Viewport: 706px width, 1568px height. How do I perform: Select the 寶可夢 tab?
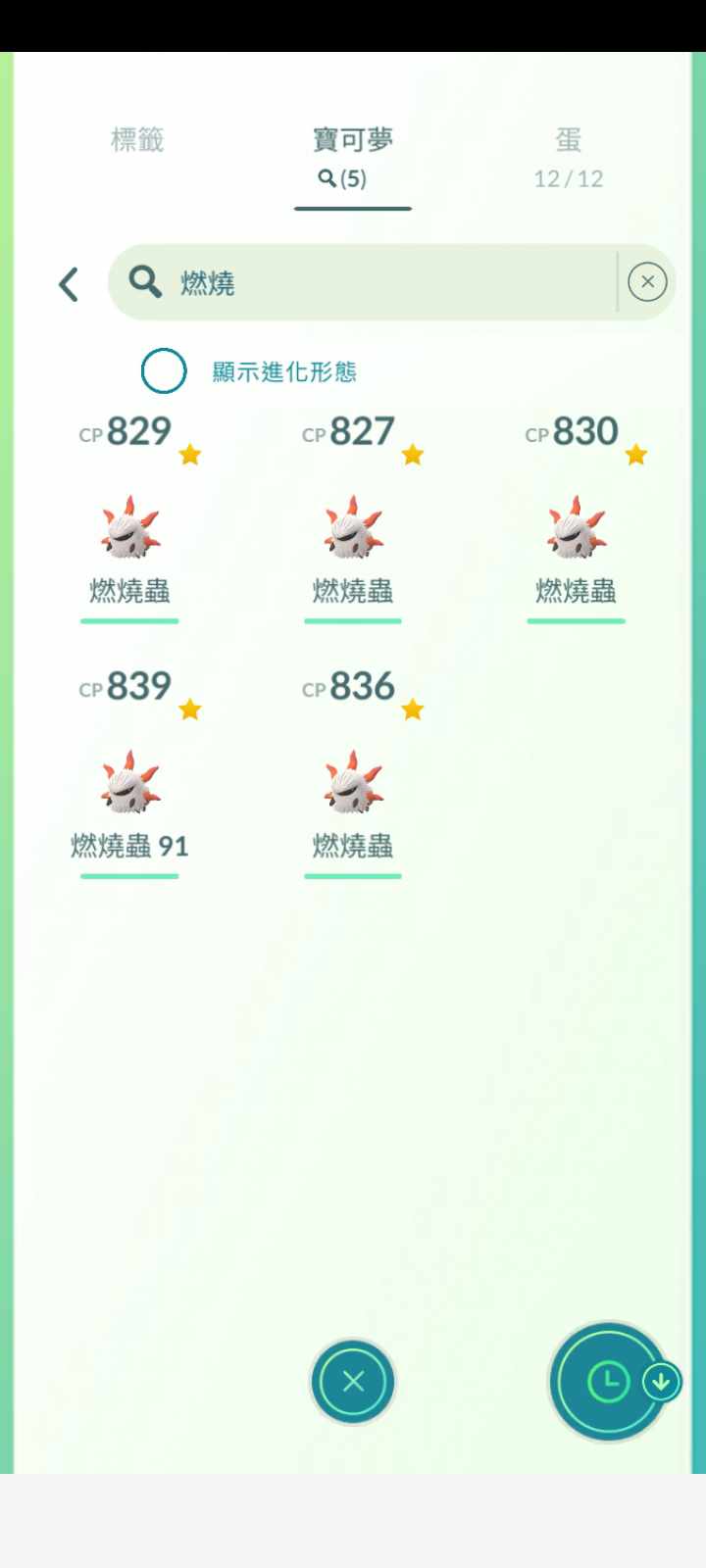pos(353,155)
